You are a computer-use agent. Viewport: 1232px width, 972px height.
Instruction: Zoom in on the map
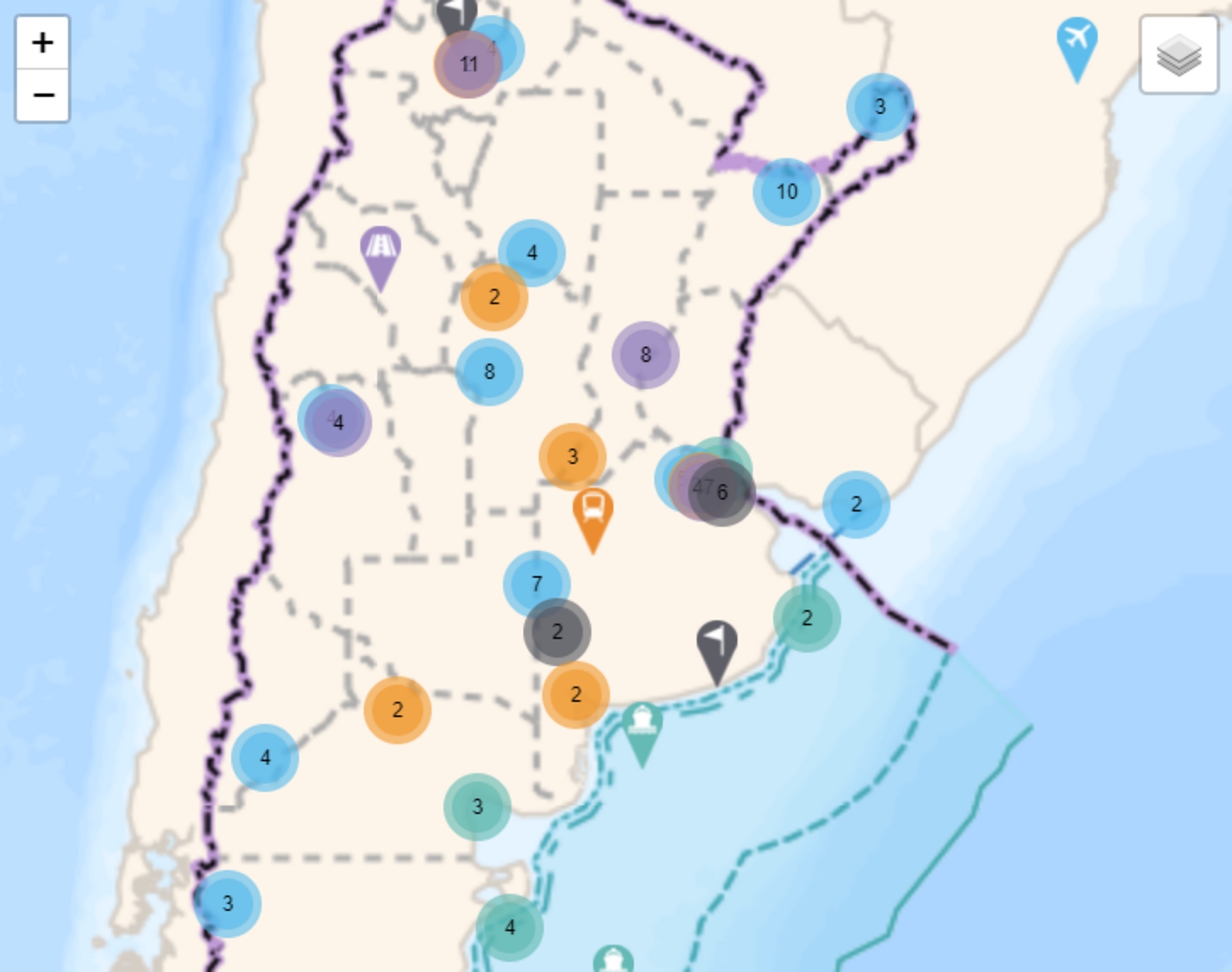(x=42, y=42)
